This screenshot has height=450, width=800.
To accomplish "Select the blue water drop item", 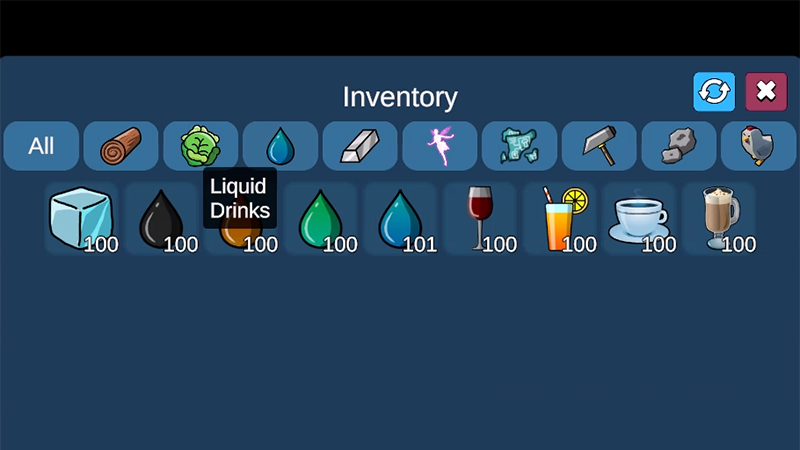I will point(400,218).
